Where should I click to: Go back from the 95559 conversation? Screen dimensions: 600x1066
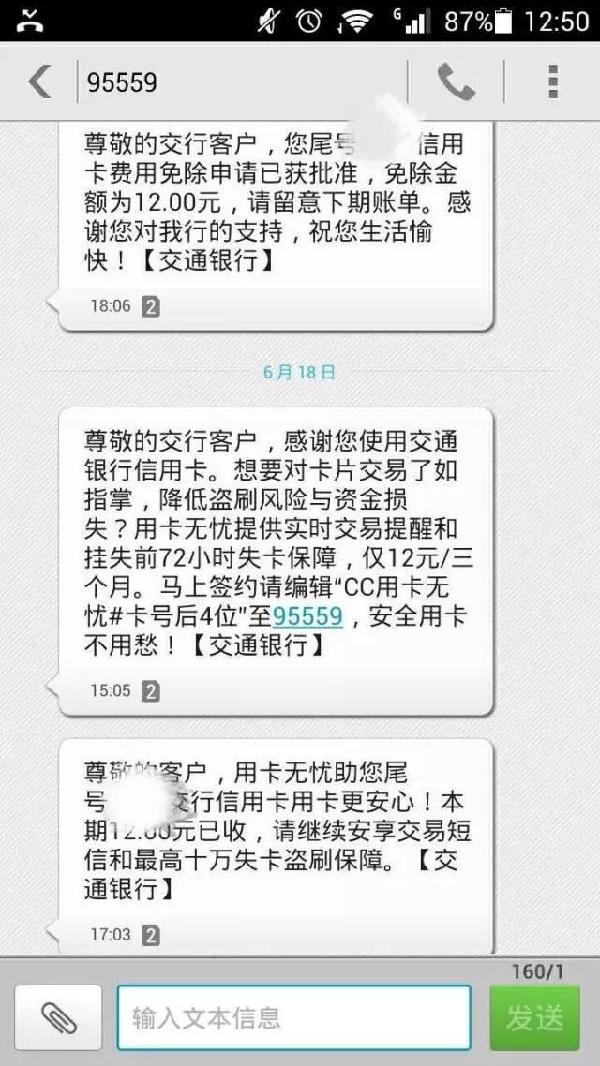39,82
